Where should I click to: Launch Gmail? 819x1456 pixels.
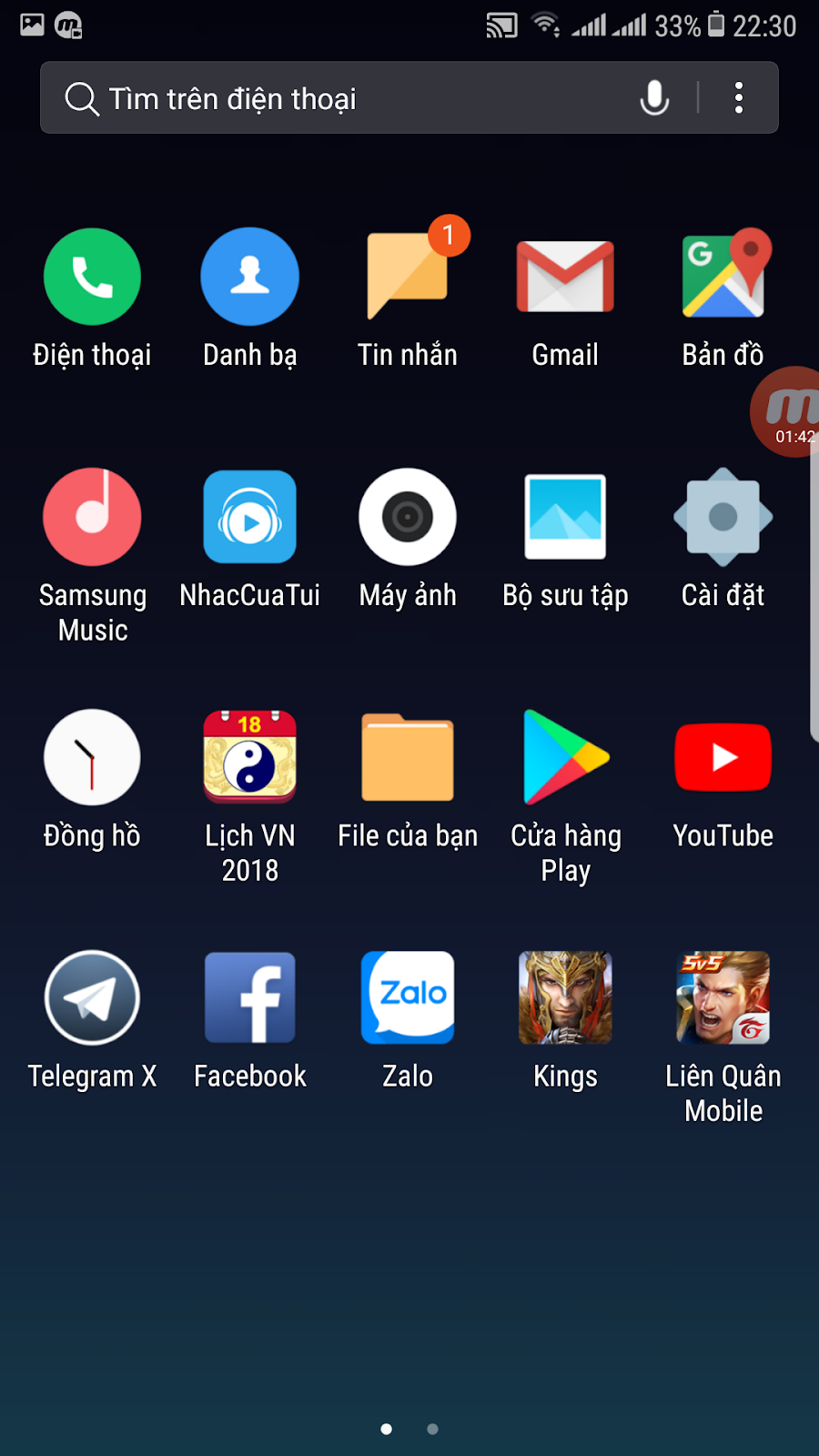(565, 277)
